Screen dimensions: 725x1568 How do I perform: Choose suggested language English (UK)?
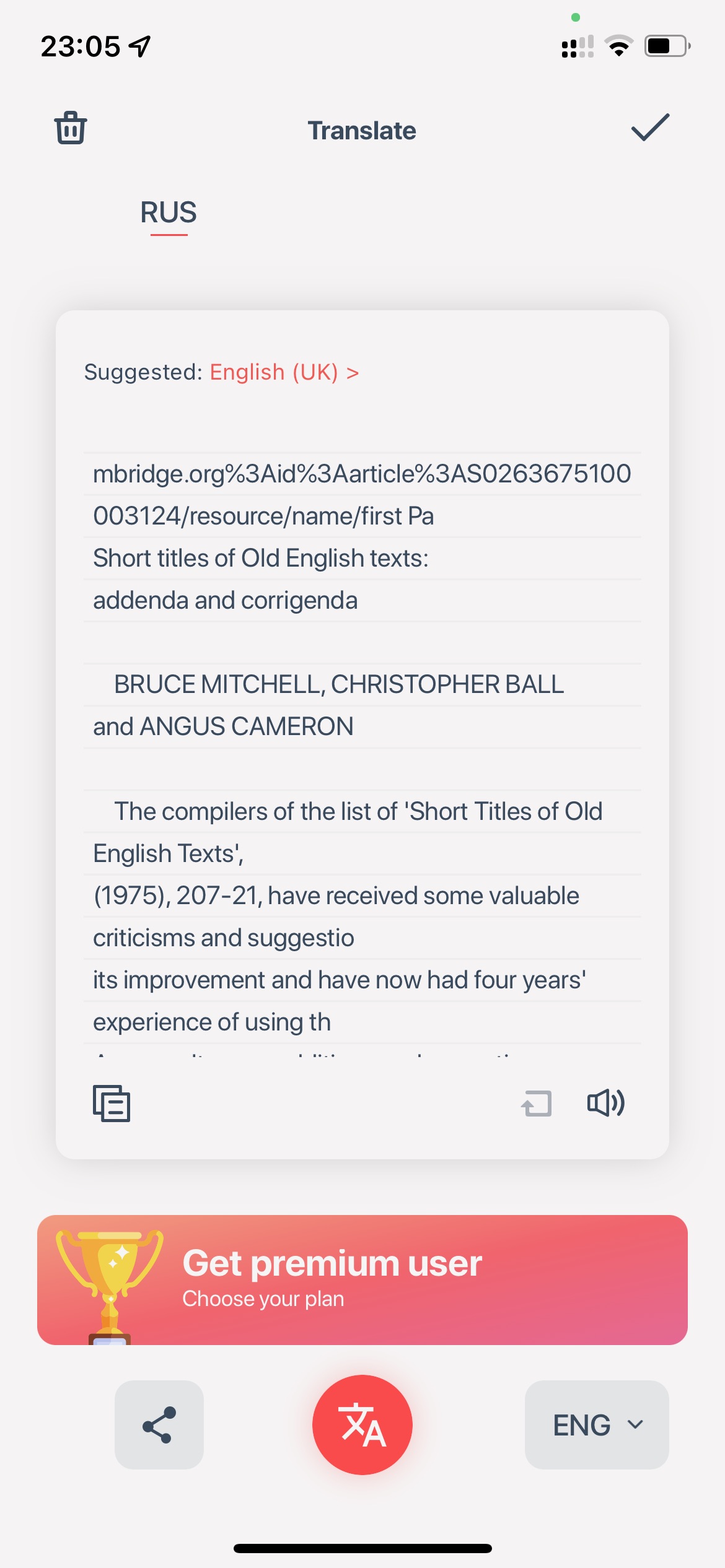click(x=284, y=372)
